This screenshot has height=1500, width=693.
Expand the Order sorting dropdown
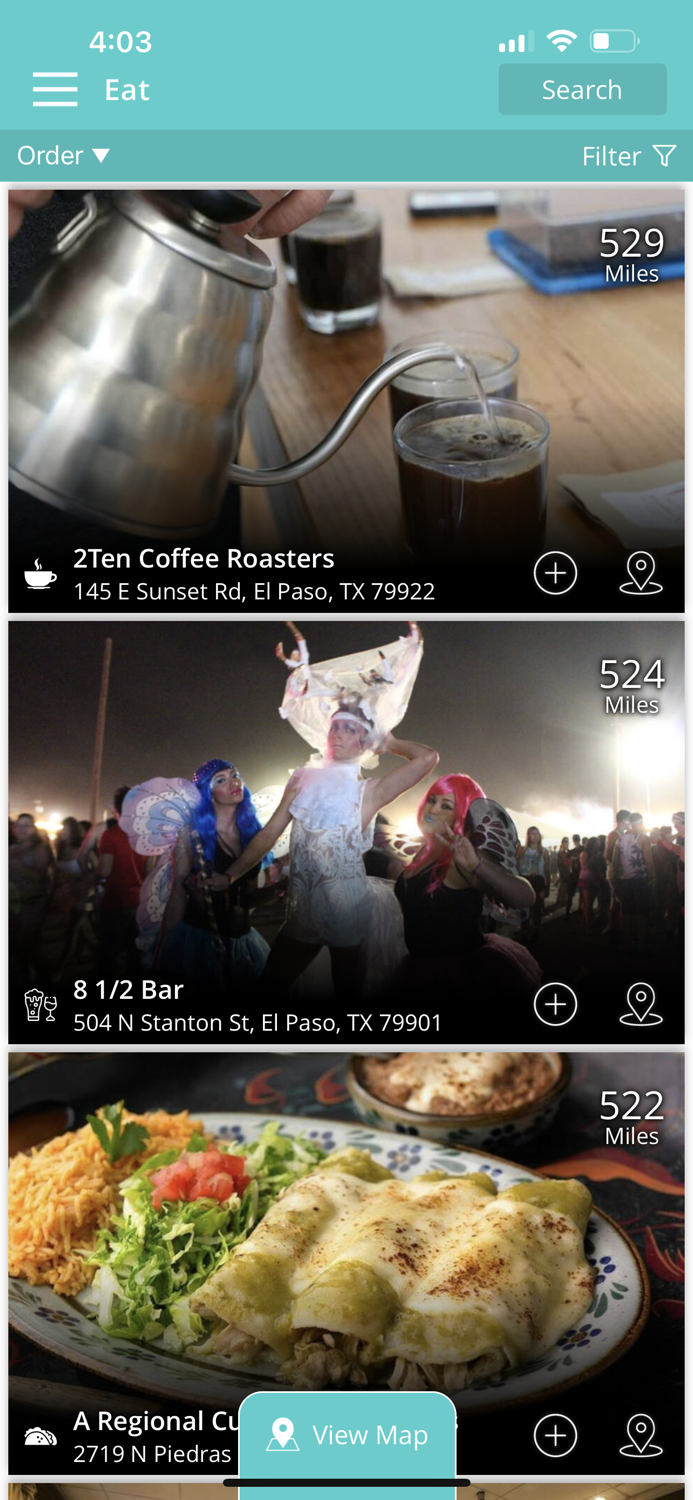(x=63, y=156)
